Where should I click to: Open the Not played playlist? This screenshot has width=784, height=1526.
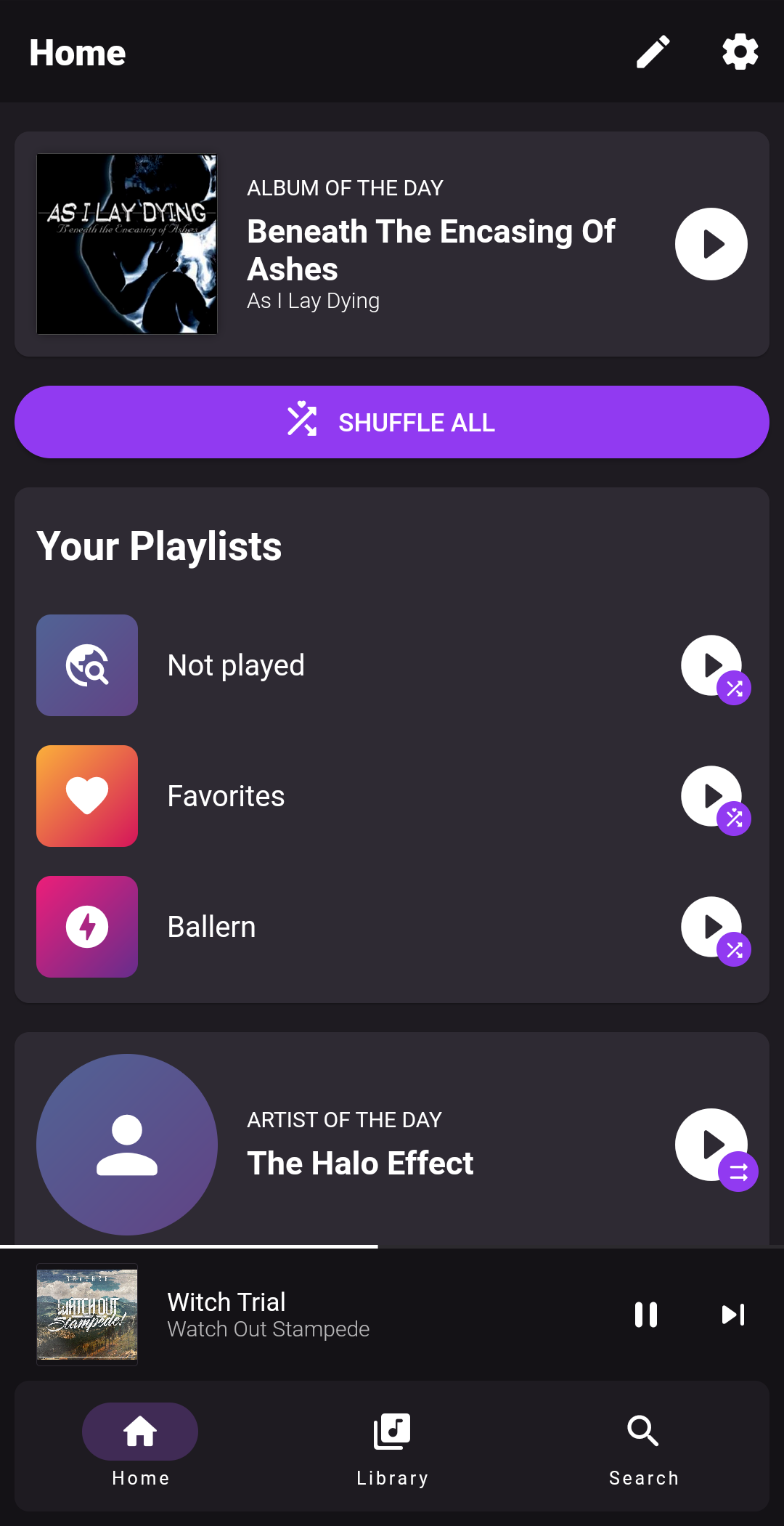[x=236, y=665]
